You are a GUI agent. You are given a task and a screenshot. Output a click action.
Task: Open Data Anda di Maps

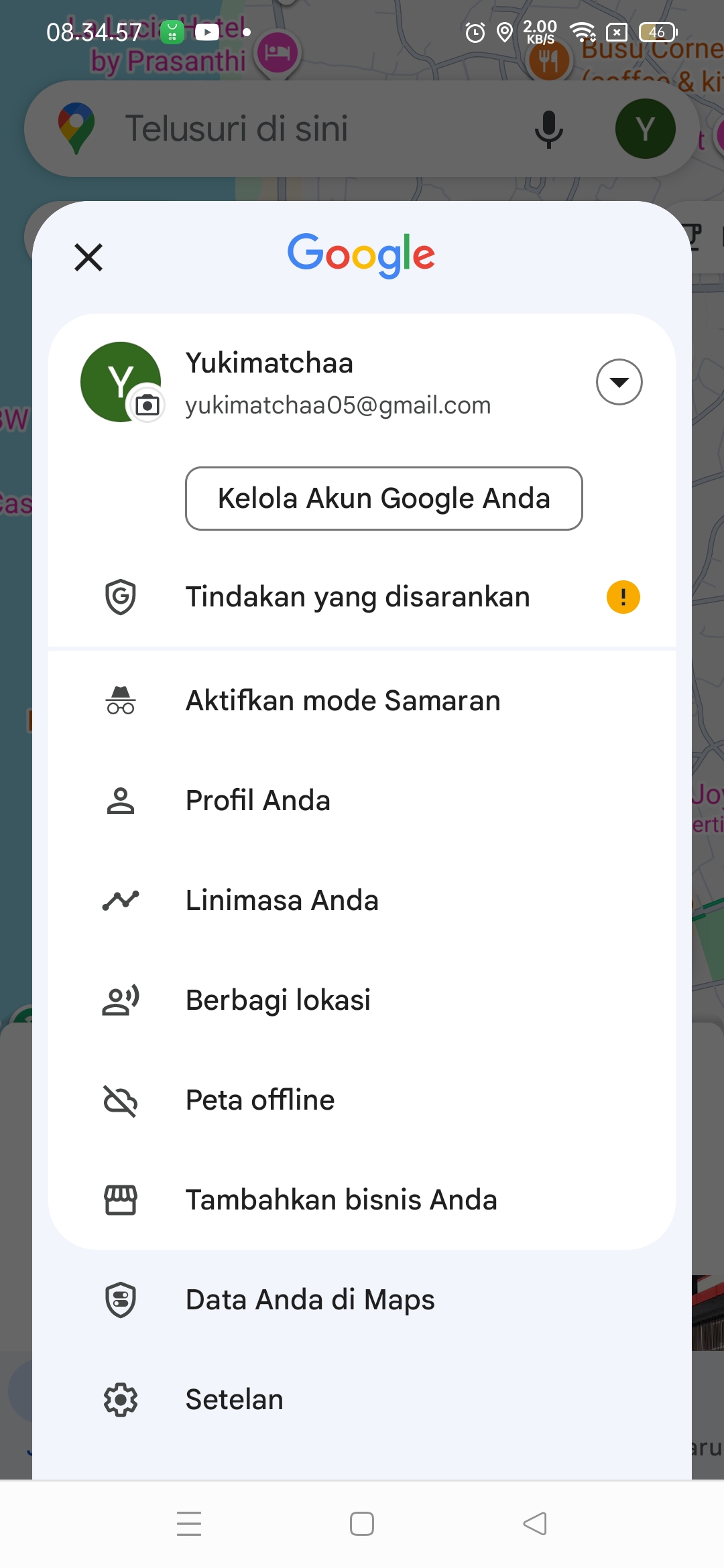tap(310, 1300)
